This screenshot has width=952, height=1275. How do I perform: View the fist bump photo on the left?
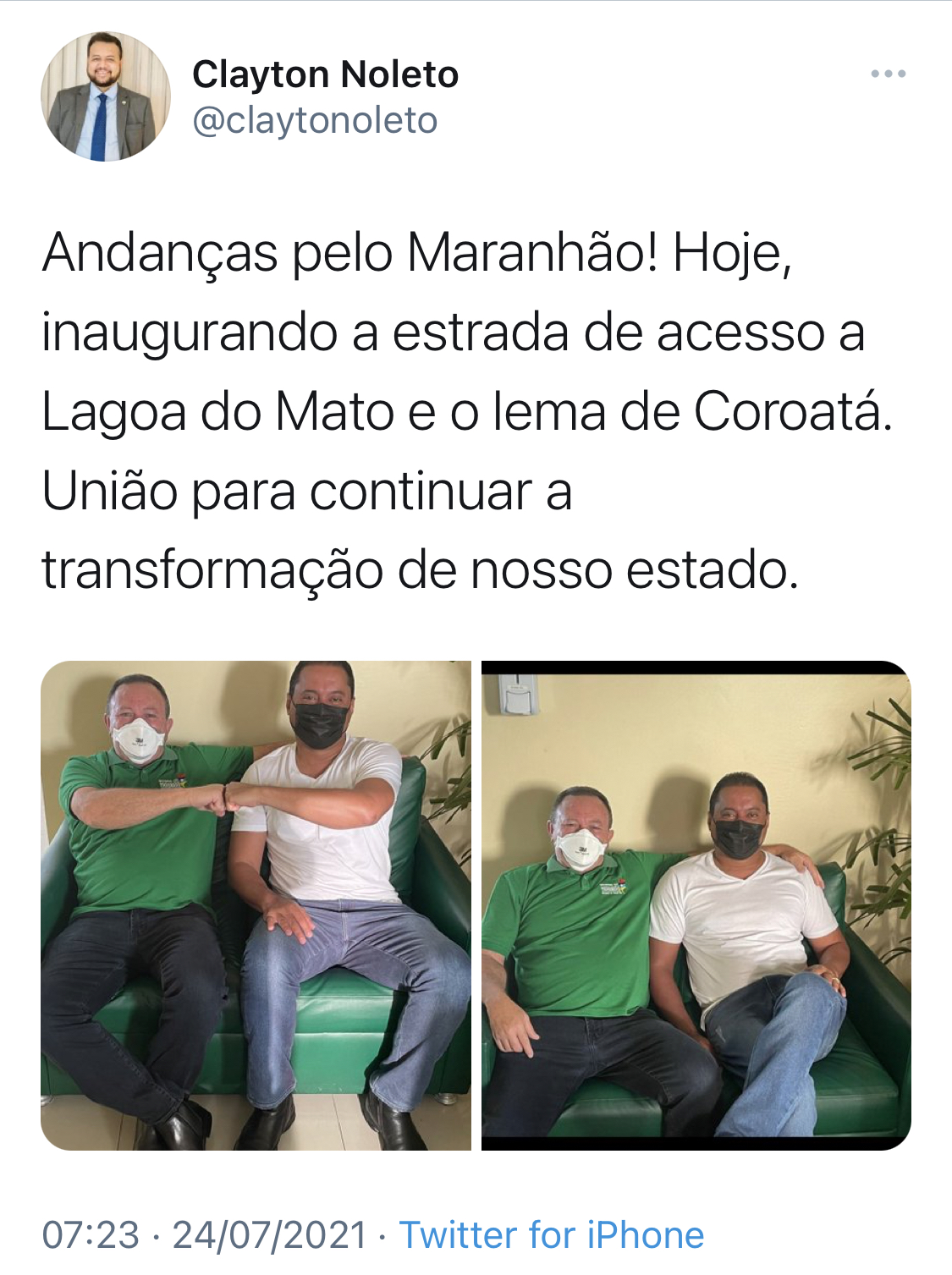[x=256, y=904]
